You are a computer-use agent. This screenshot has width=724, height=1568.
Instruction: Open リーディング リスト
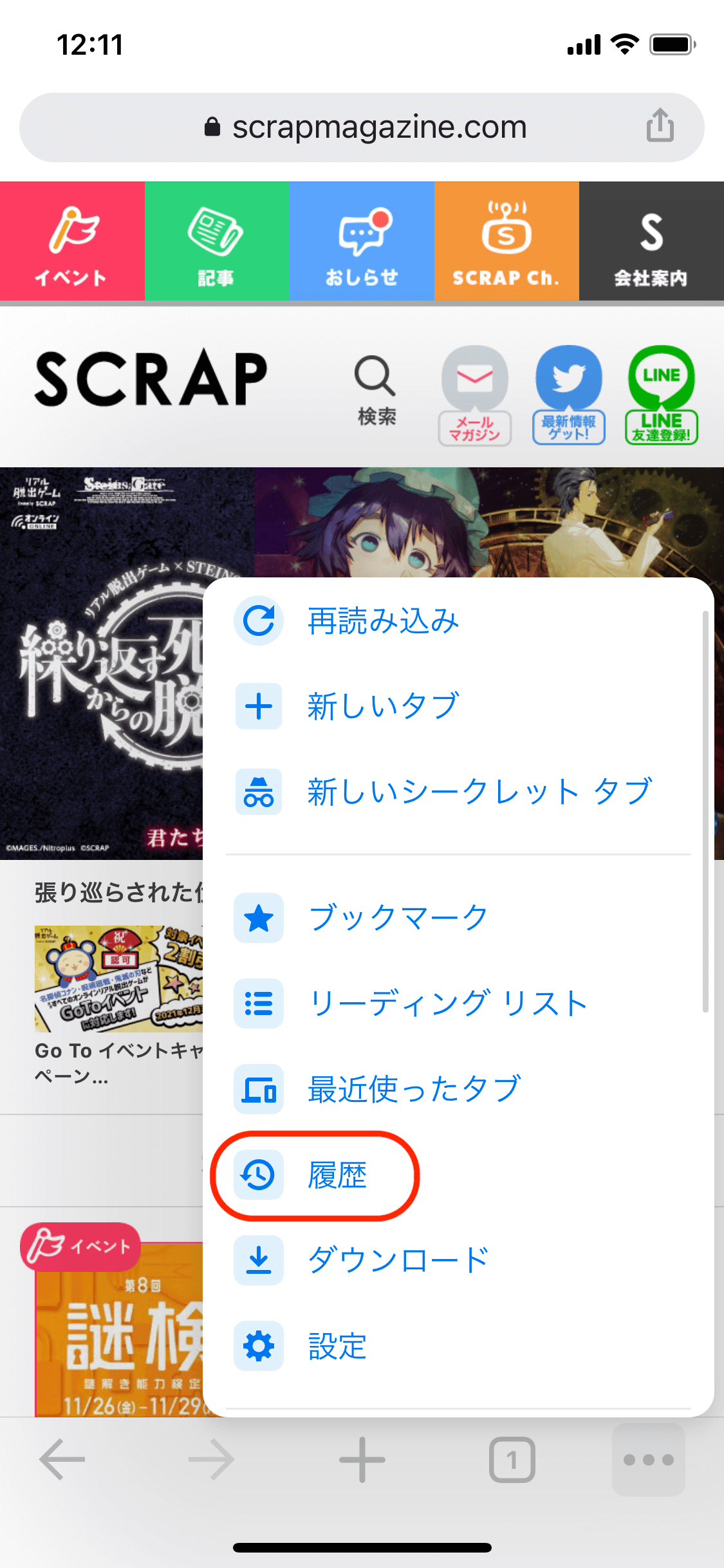pos(448,1003)
